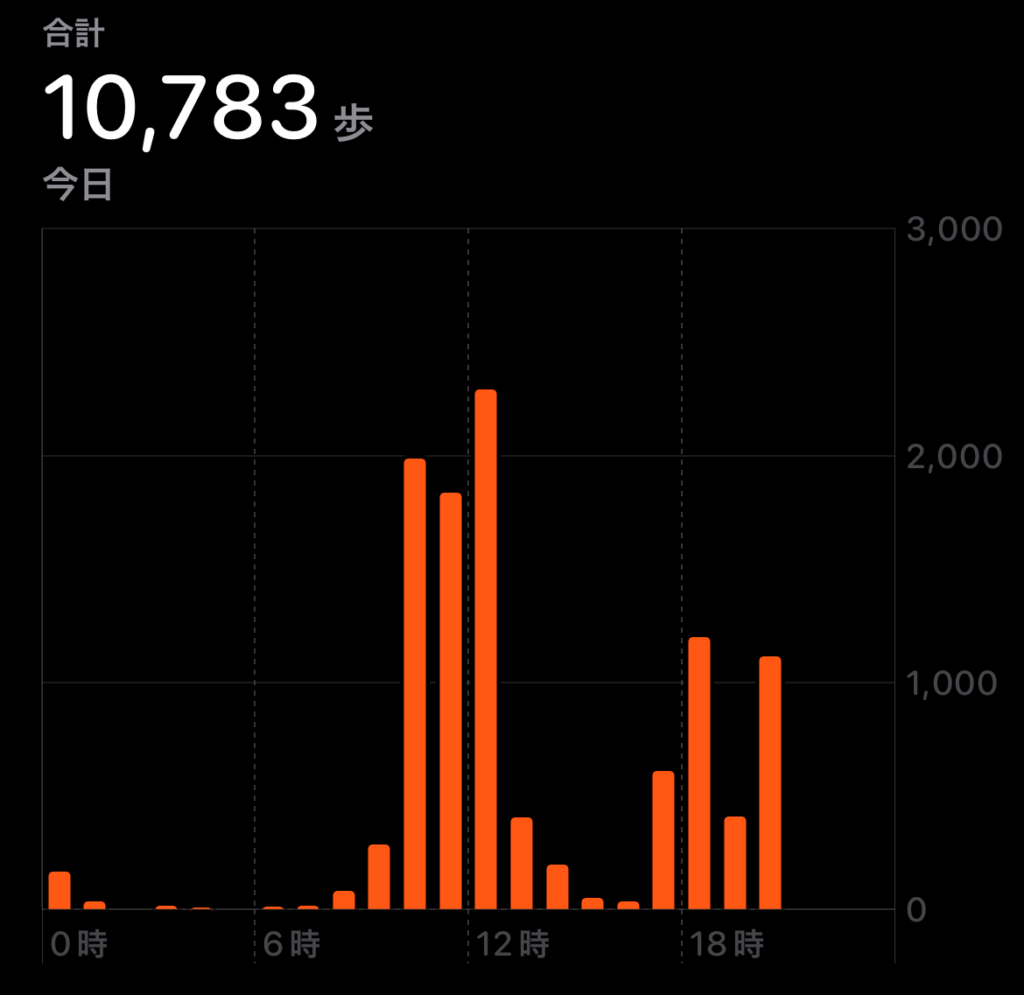The image size is (1024, 995).
Task: Select the first bar at 0時
Action: coord(60,891)
